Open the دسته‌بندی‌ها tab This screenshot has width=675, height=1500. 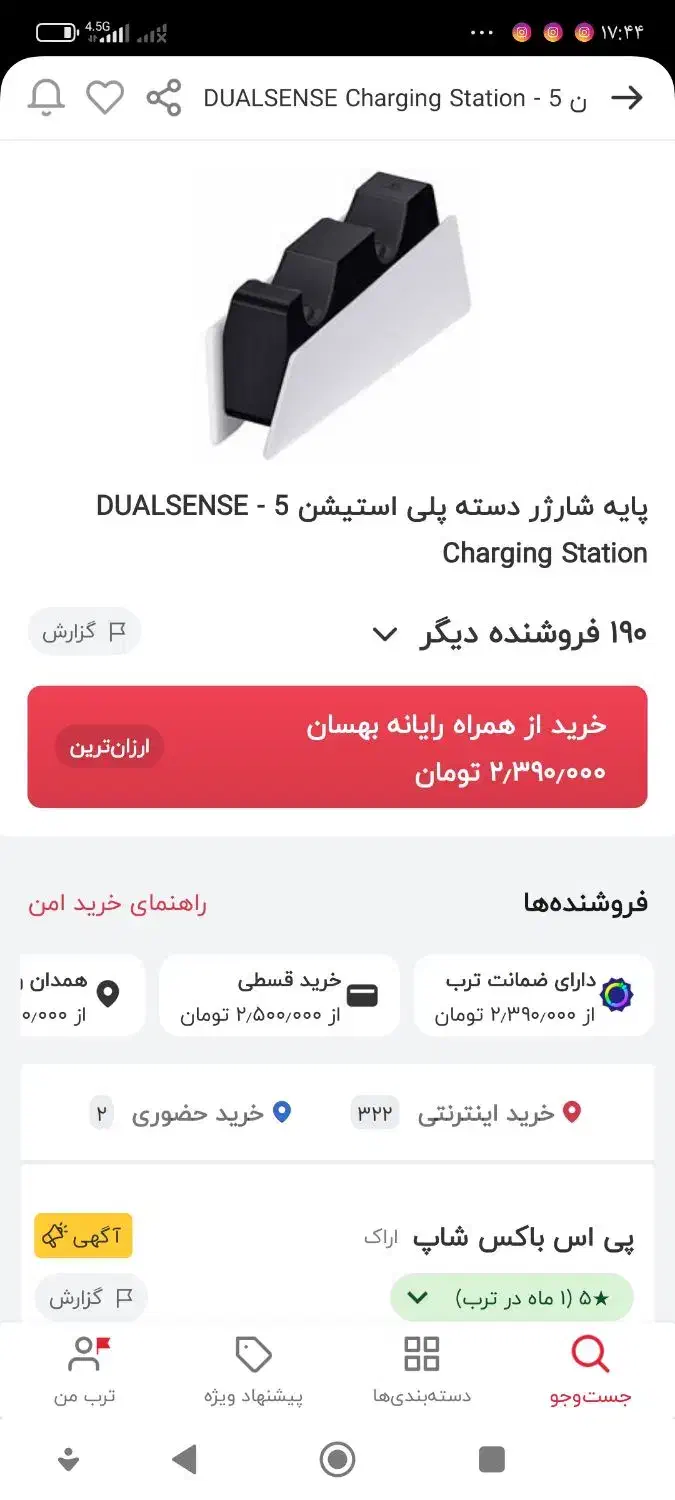(421, 1370)
